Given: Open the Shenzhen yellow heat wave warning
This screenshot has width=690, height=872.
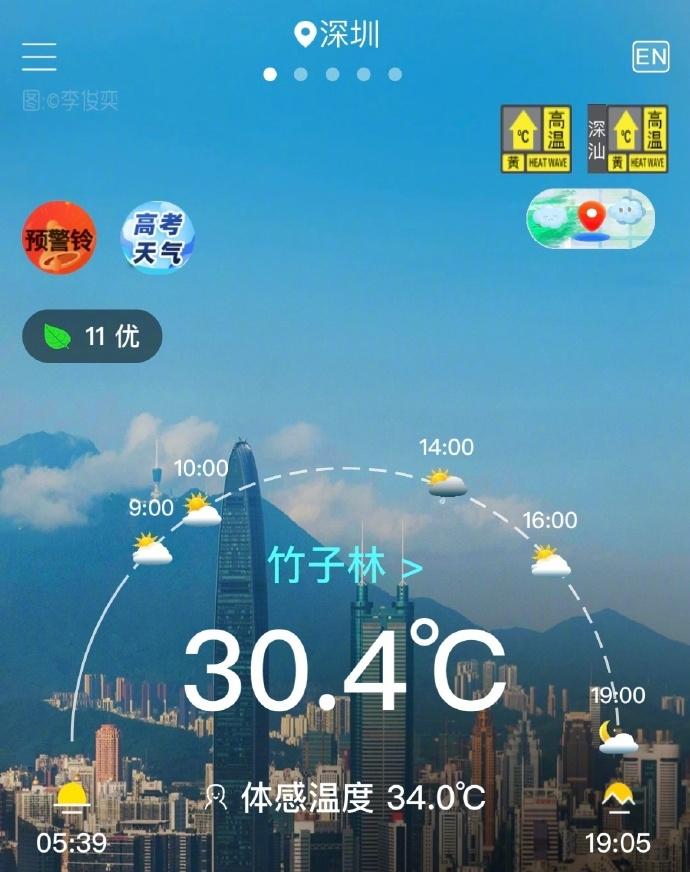Looking at the screenshot, I should click(x=536, y=138).
